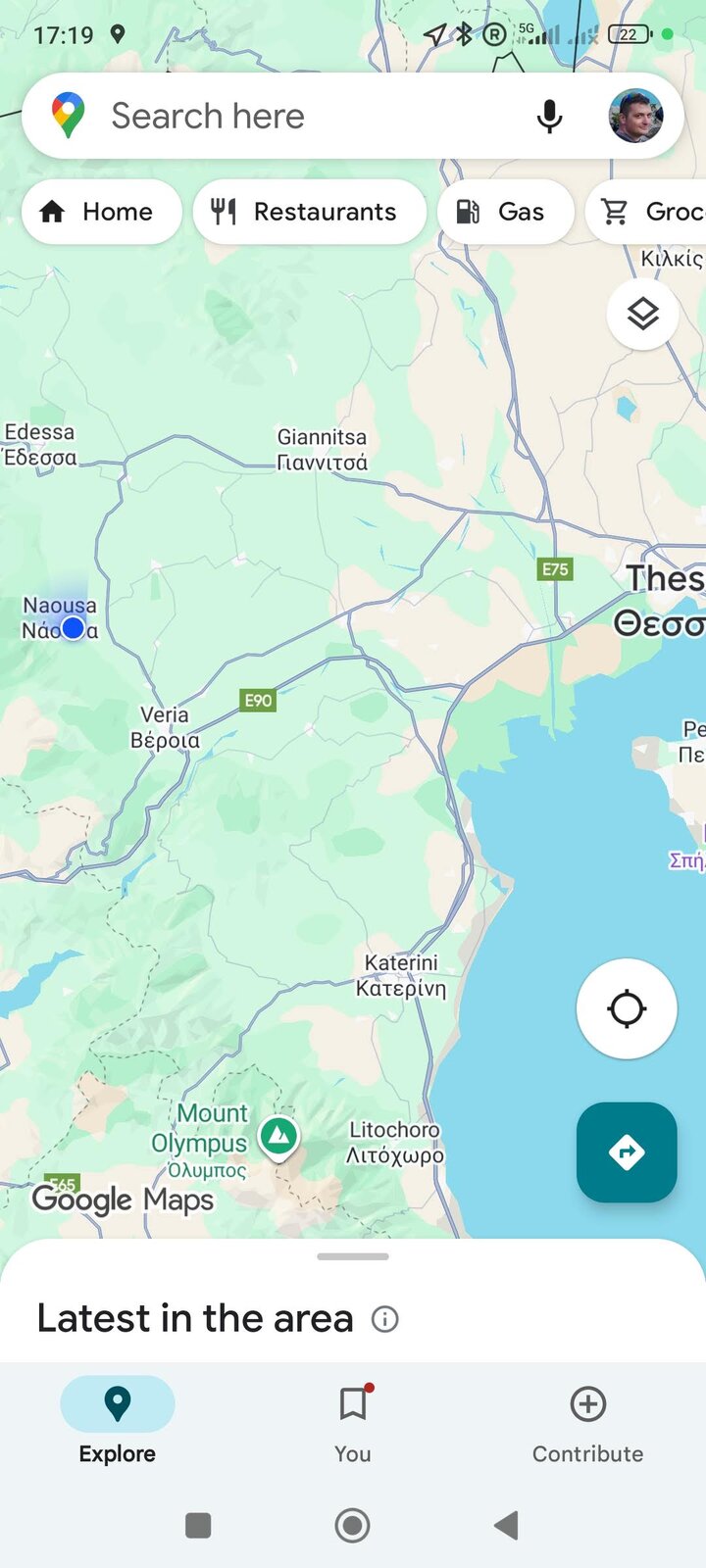Open the account profile picture
The image size is (706, 1568).
[635, 116]
